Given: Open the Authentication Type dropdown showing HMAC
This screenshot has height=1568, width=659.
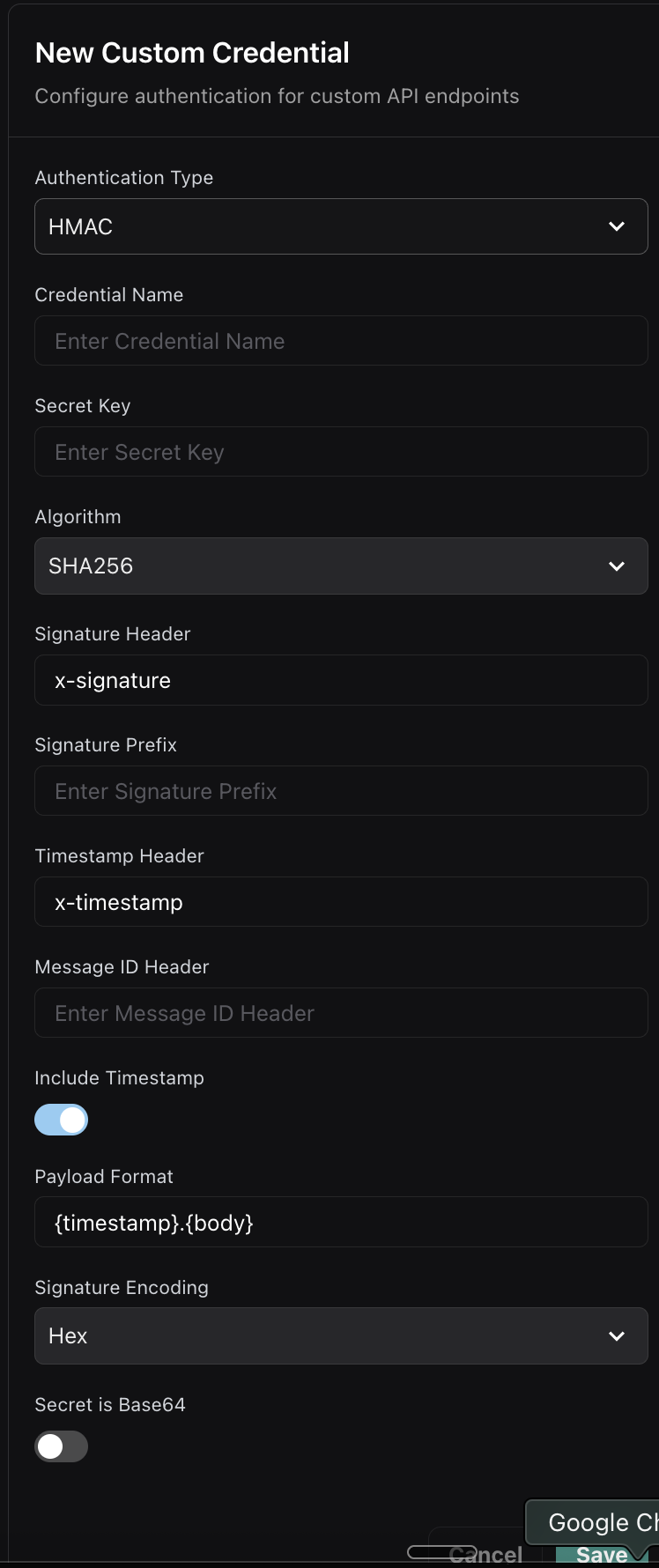Looking at the screenshot, I should point(341,226).
